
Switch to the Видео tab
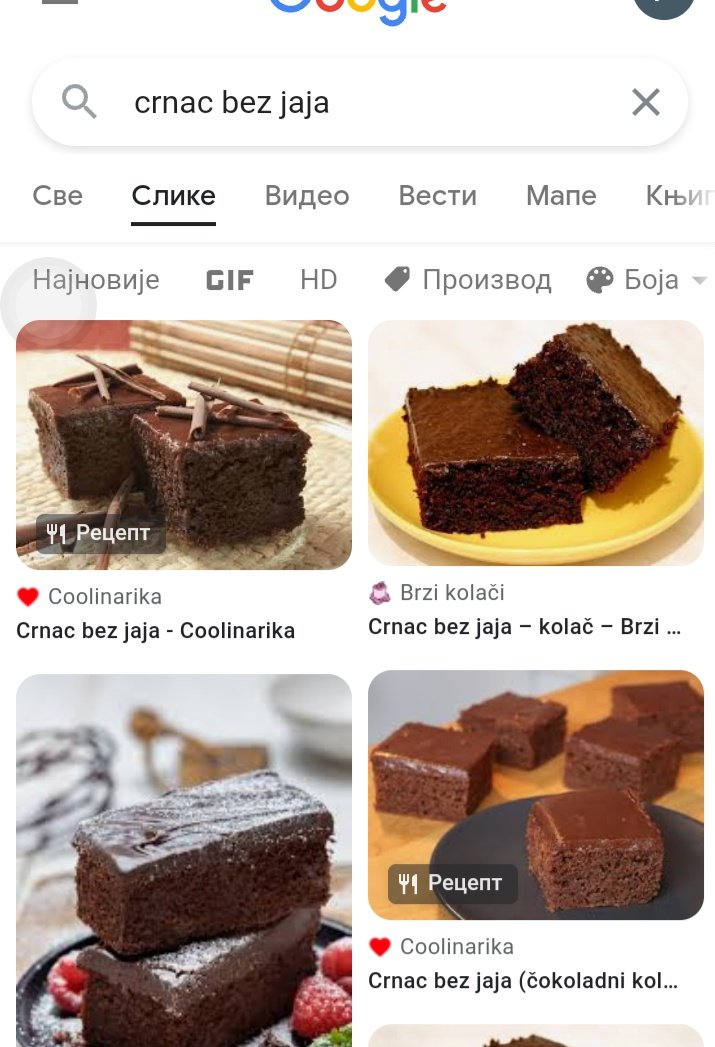[307, 195]
